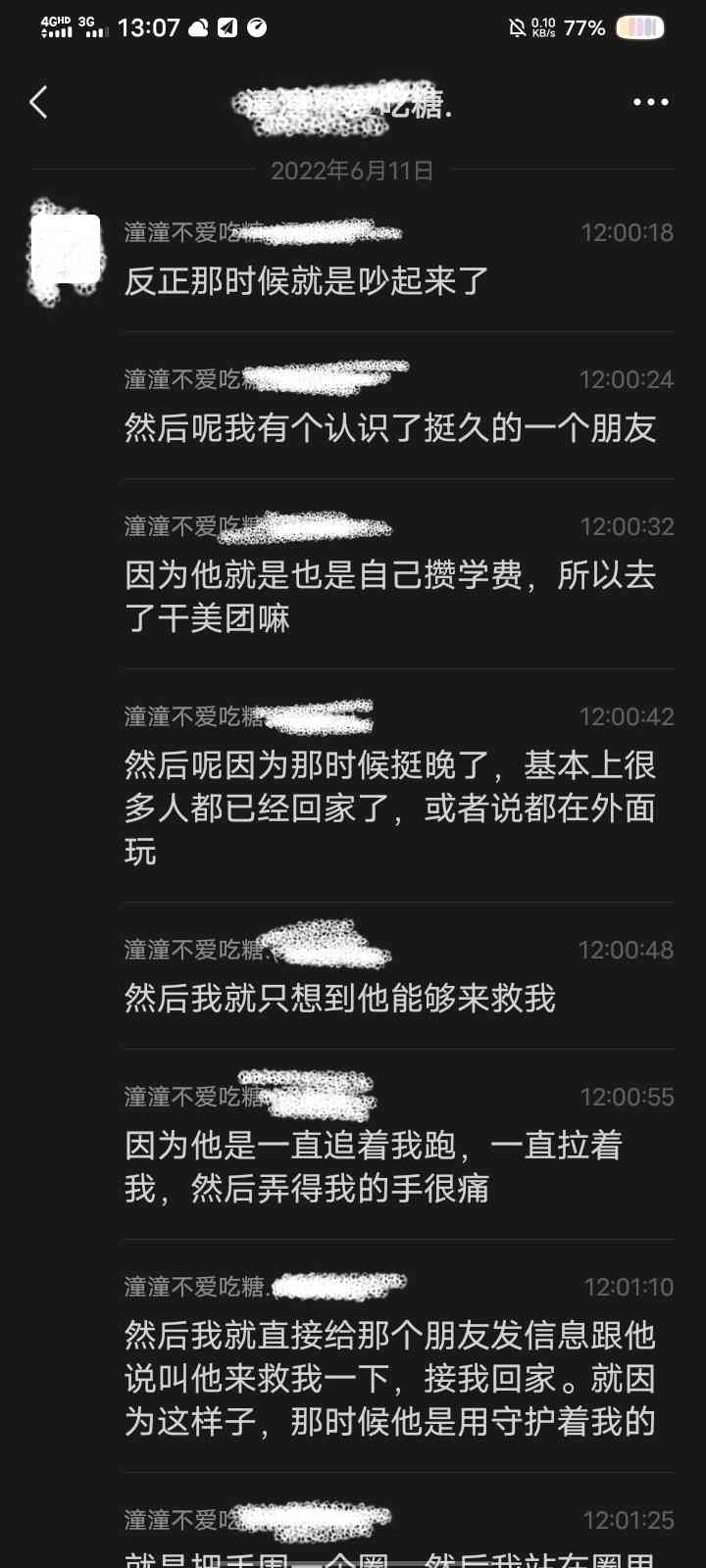Viewport: 706px width, 1568px height.
Task: Go back using the top-left arrow
Action: click(x=38, y=102)
